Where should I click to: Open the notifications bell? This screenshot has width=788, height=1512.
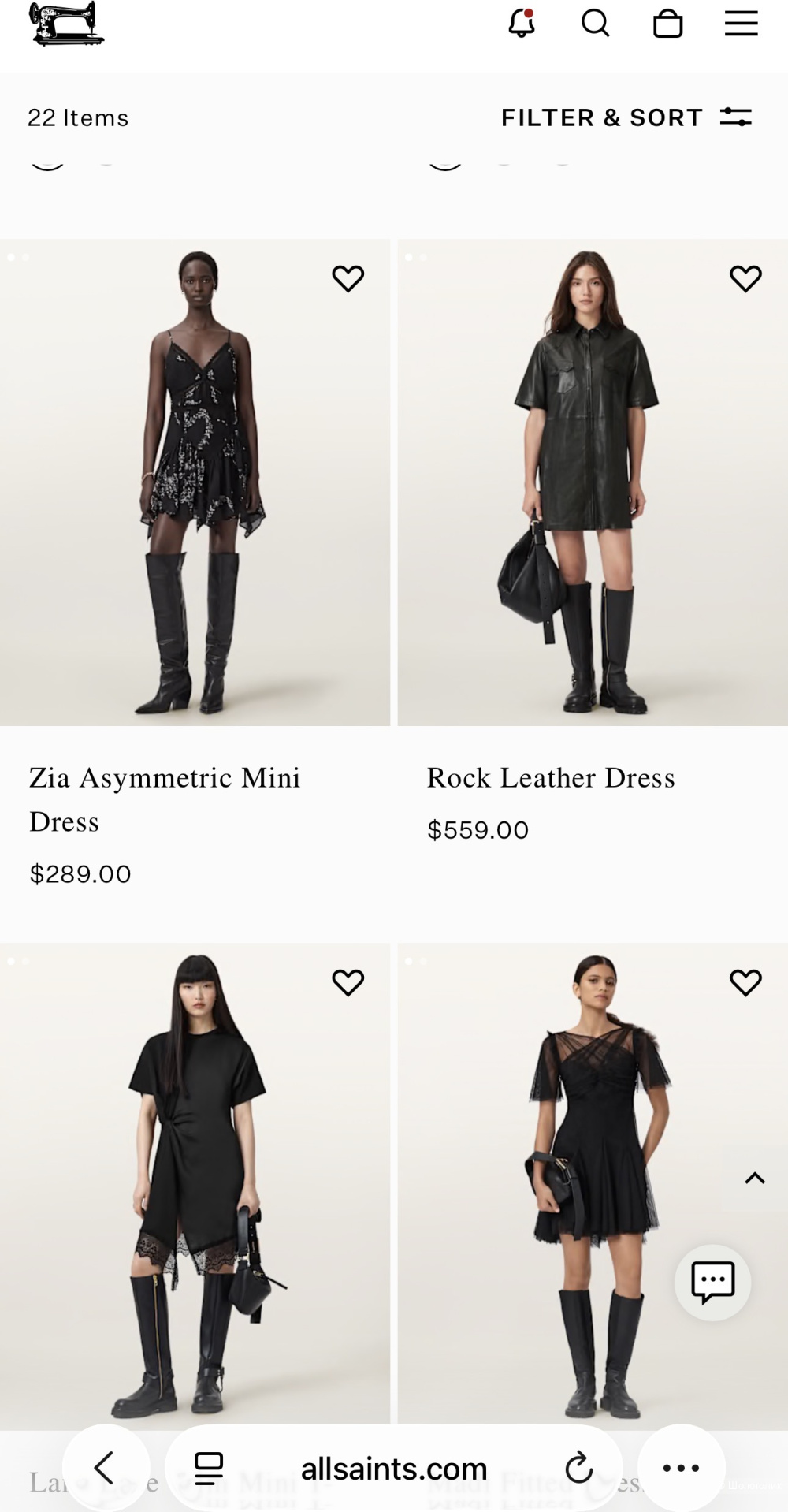pos(522,24)
